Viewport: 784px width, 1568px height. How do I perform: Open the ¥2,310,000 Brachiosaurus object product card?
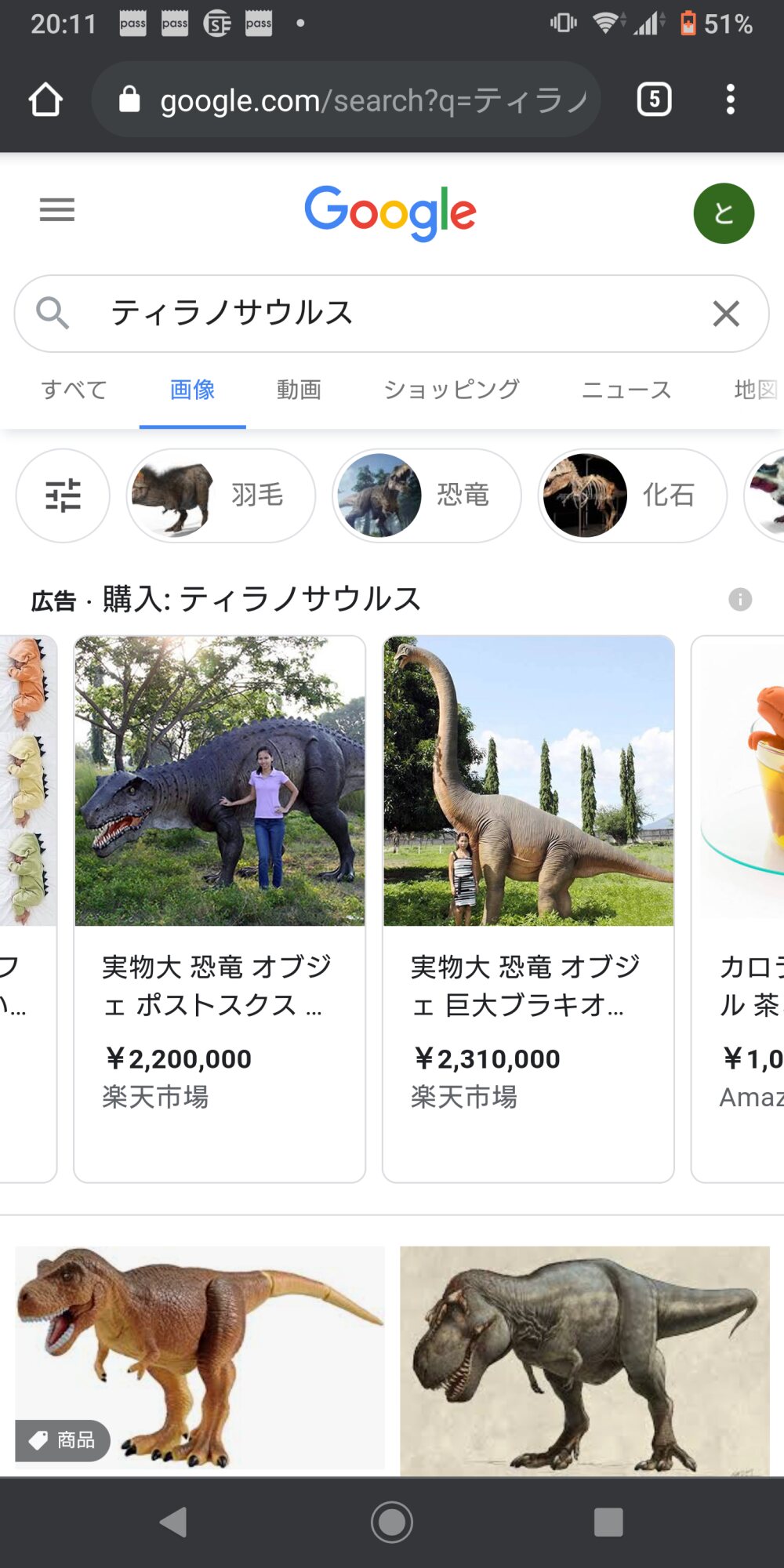click(528, 908)
